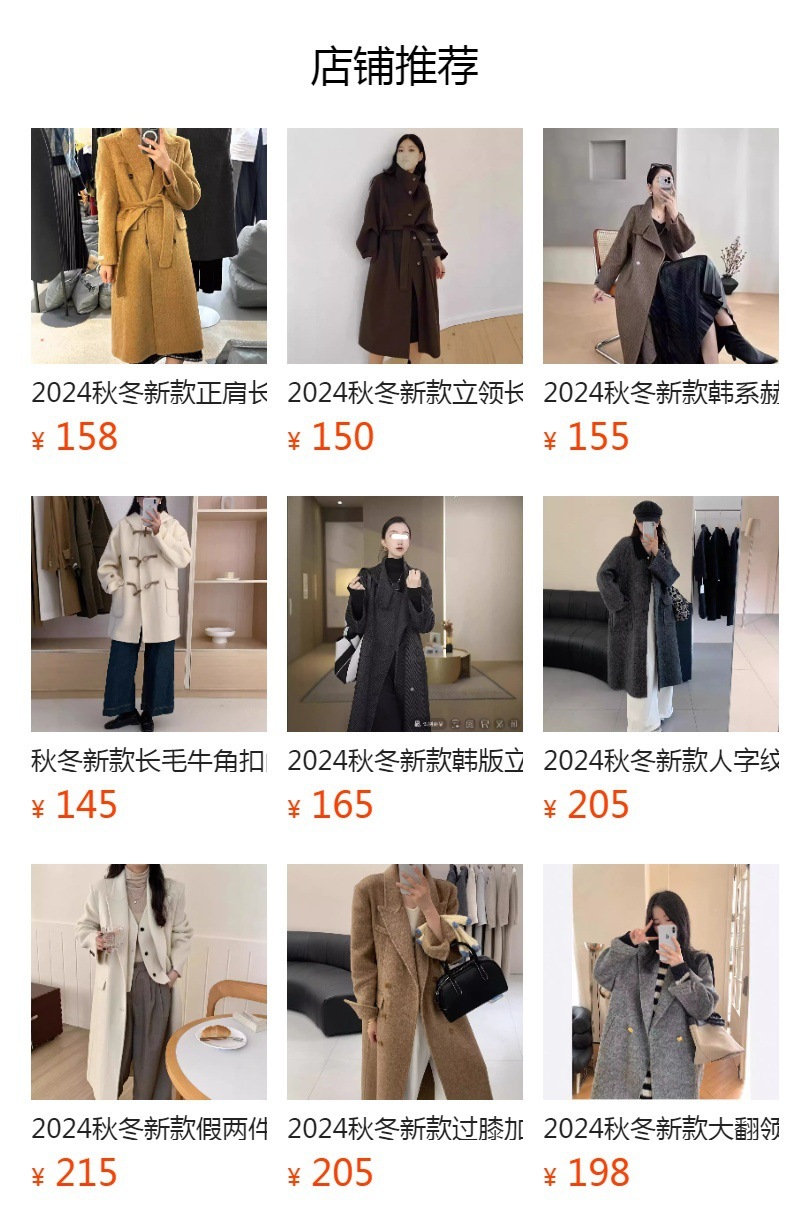This screenshot has height=1232, width=790.
Task: View the ¥215 假两件 white coat item
Action: click(148, 982)
